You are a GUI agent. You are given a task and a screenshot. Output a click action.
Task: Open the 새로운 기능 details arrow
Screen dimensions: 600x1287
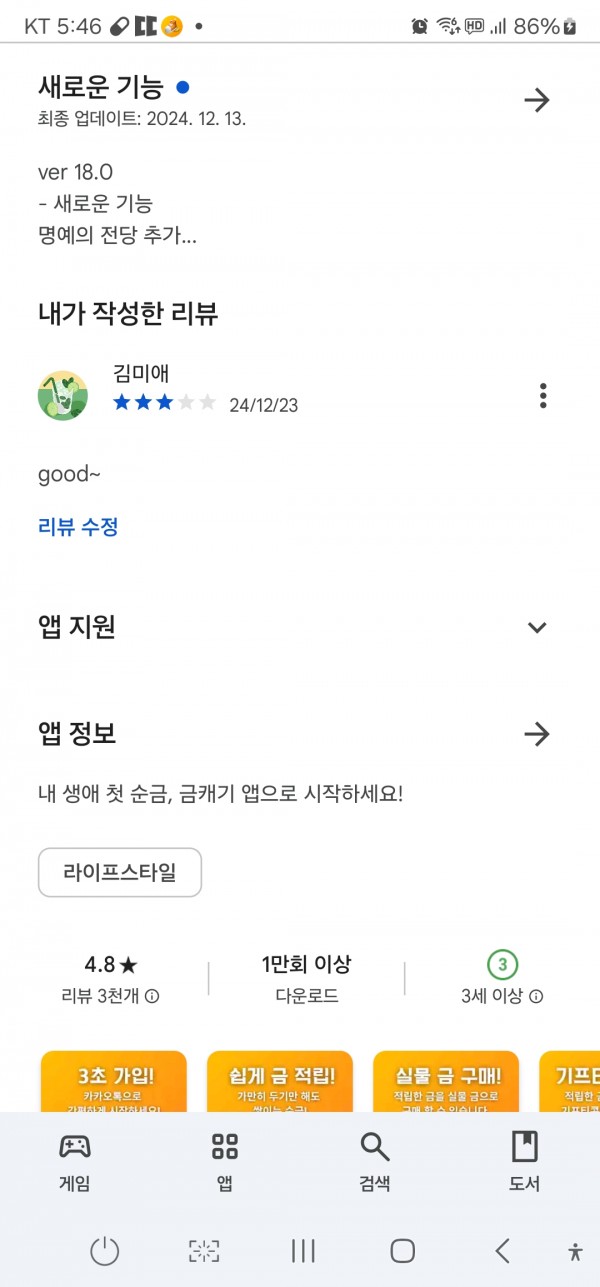[x=537, y=100]
